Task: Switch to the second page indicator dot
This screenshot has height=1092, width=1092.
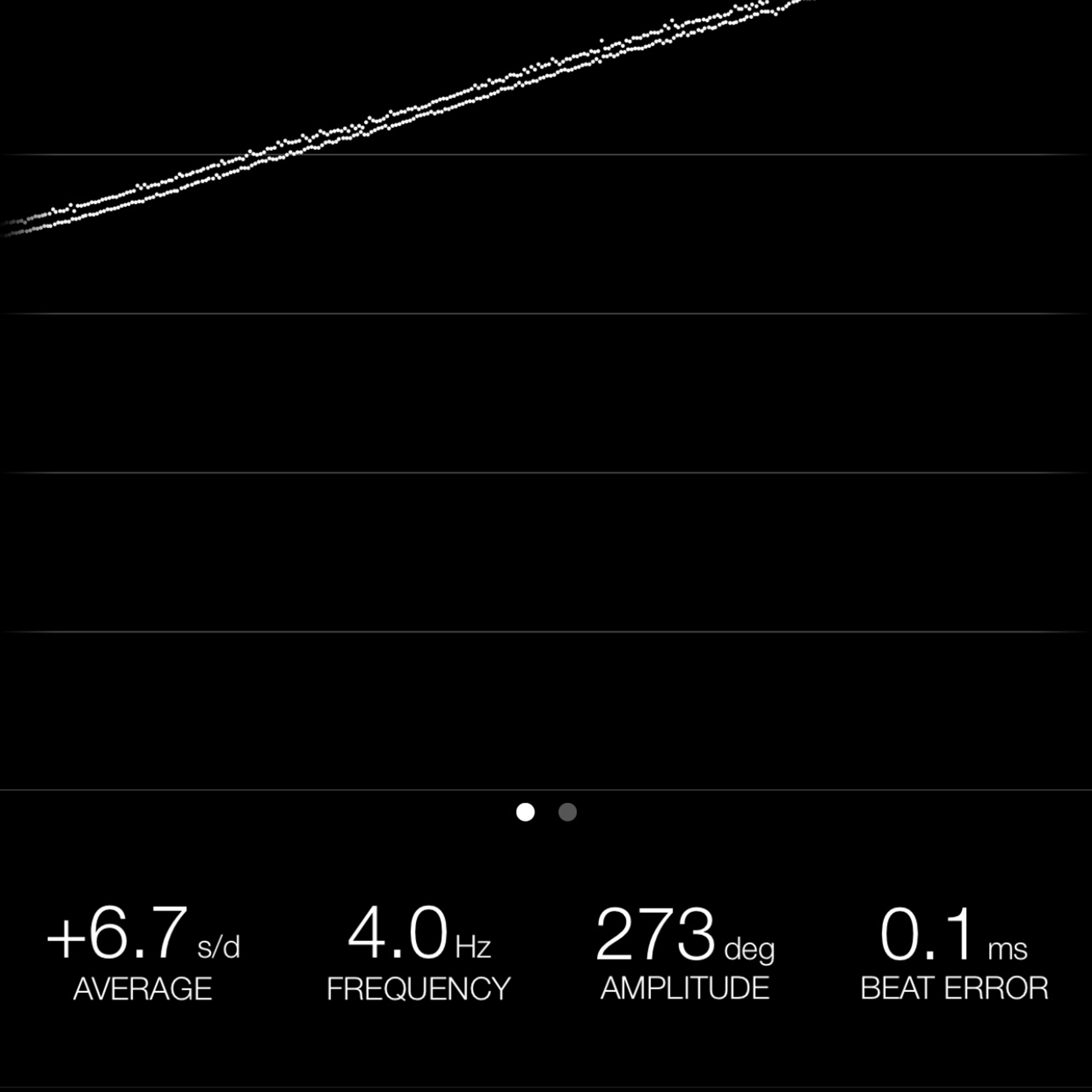Action: 568,812
